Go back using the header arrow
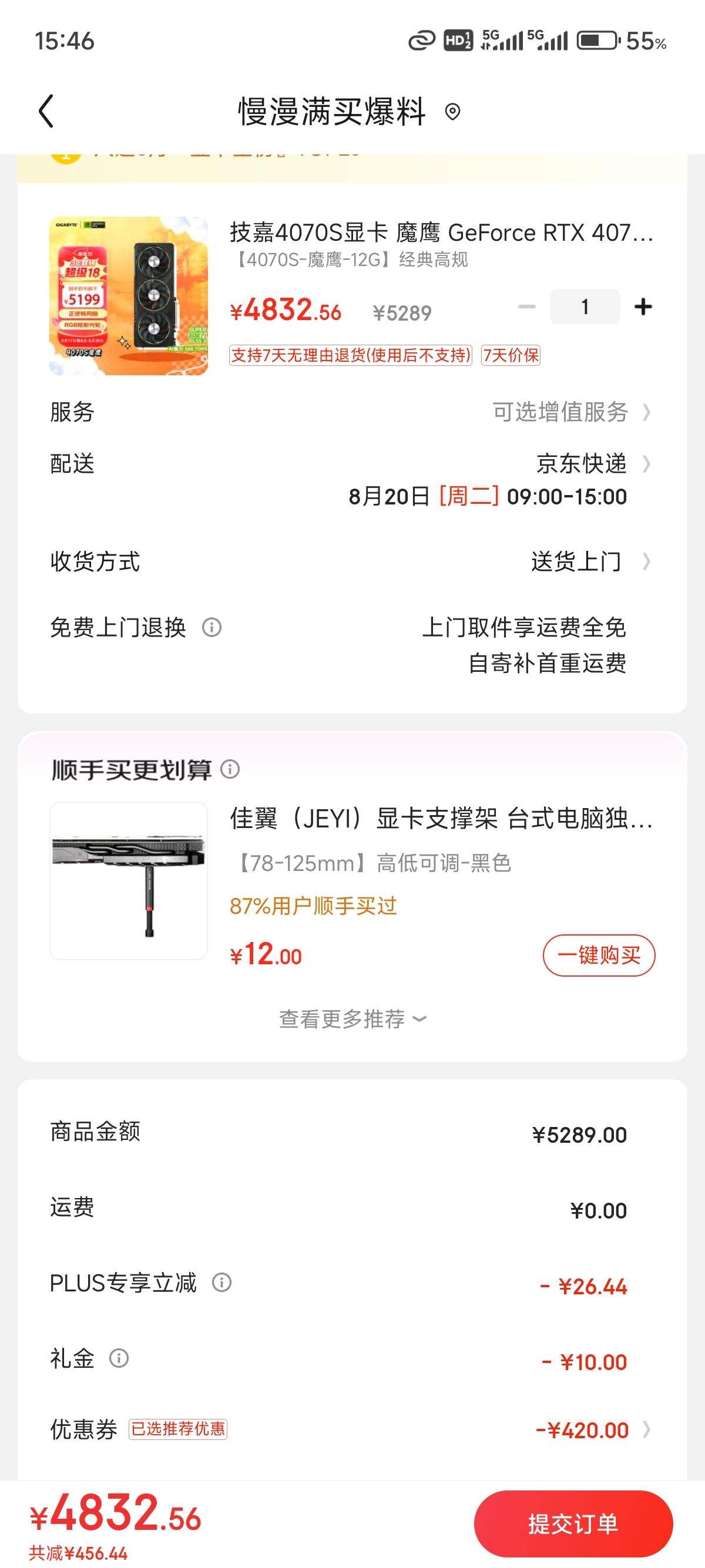This screenshot has width=705, height=1568. tap(46, 112)
